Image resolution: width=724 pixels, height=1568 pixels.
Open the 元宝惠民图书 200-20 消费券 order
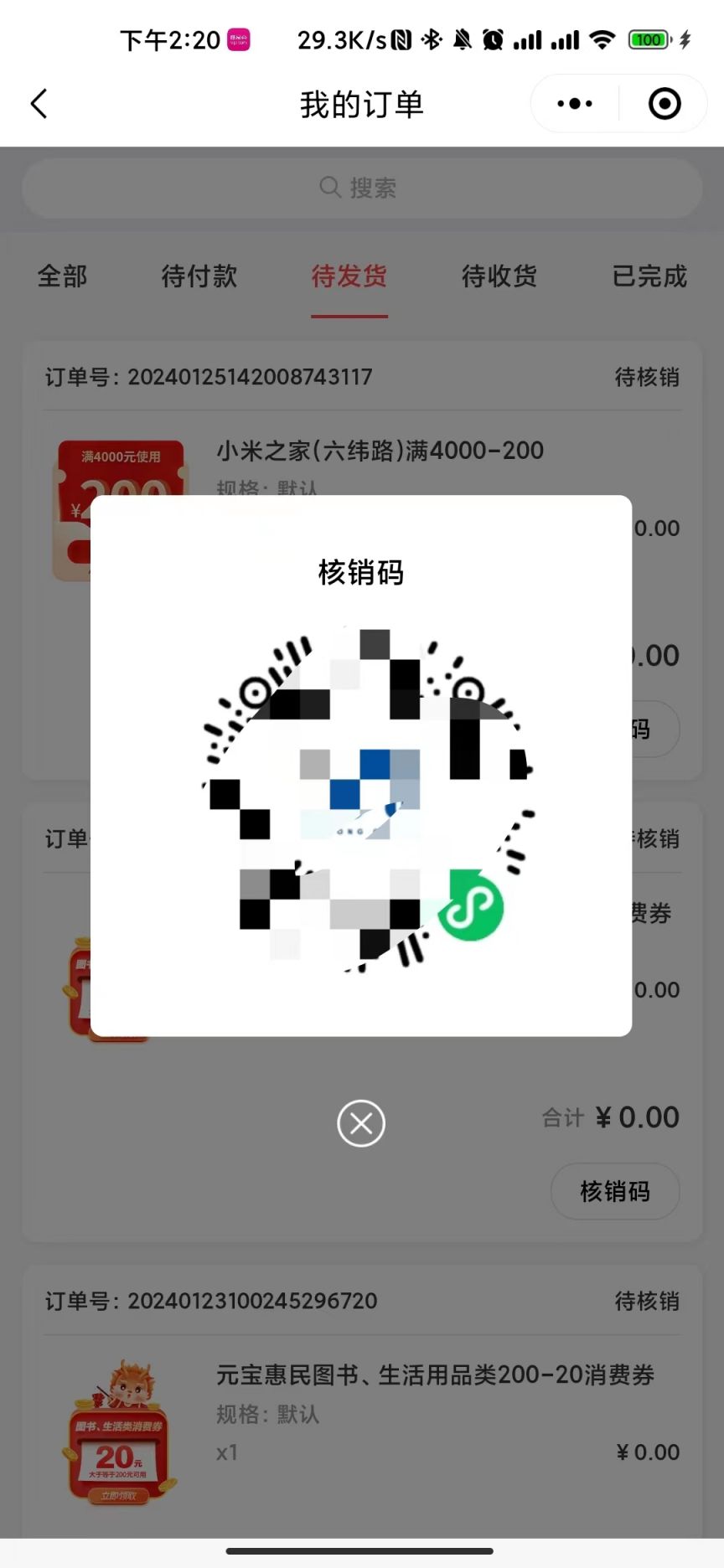[435, 1375]
